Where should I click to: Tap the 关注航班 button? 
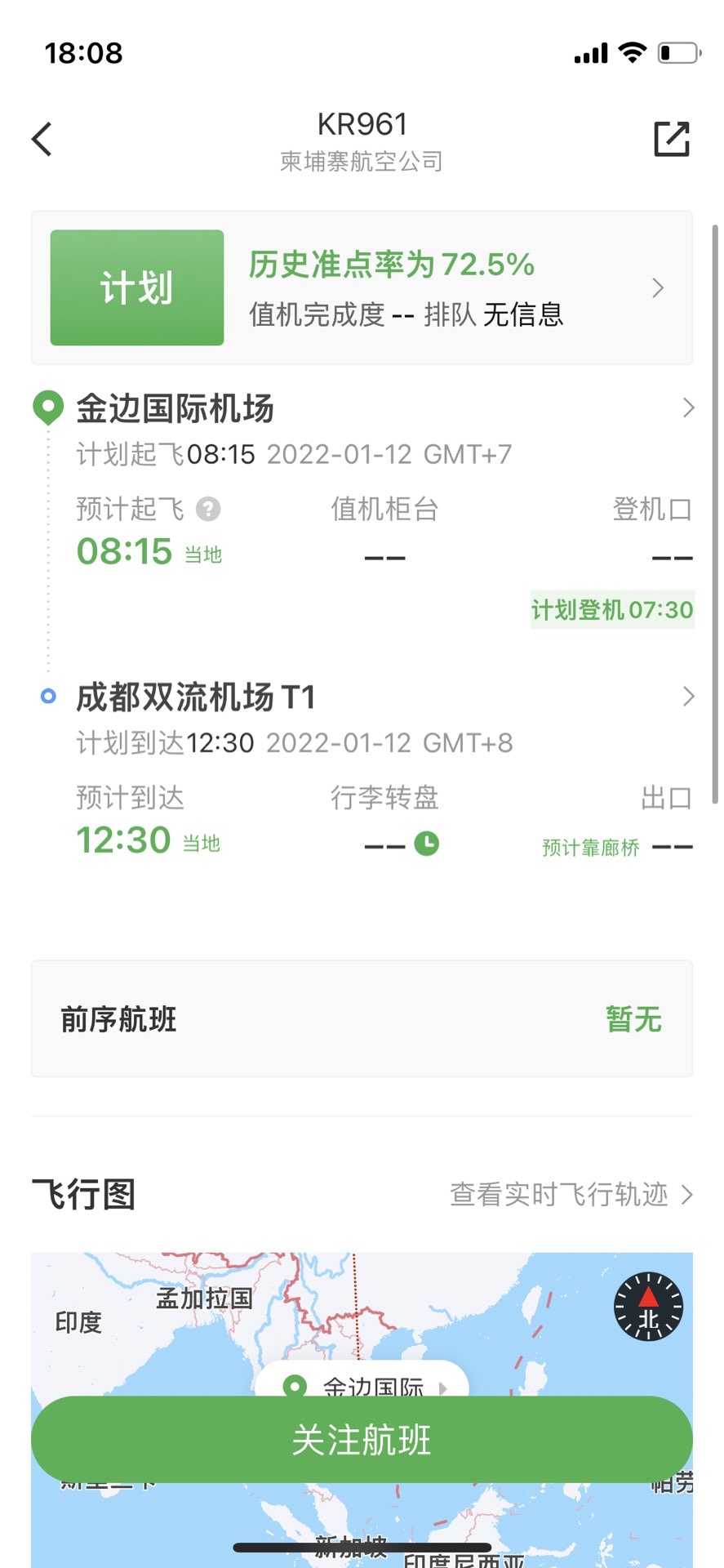click(362, 1440)
